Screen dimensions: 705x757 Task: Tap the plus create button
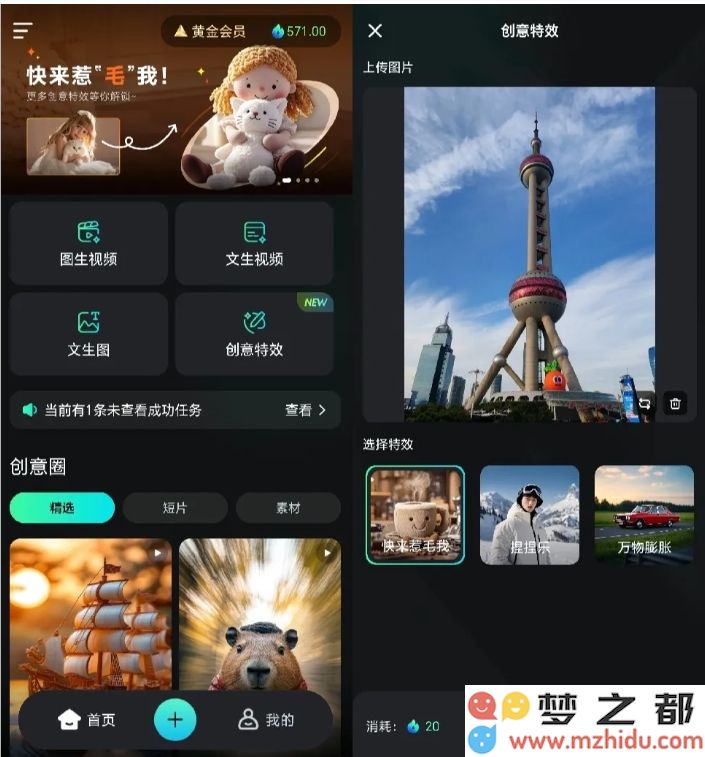pyautogui.click(x=175, y=720)
